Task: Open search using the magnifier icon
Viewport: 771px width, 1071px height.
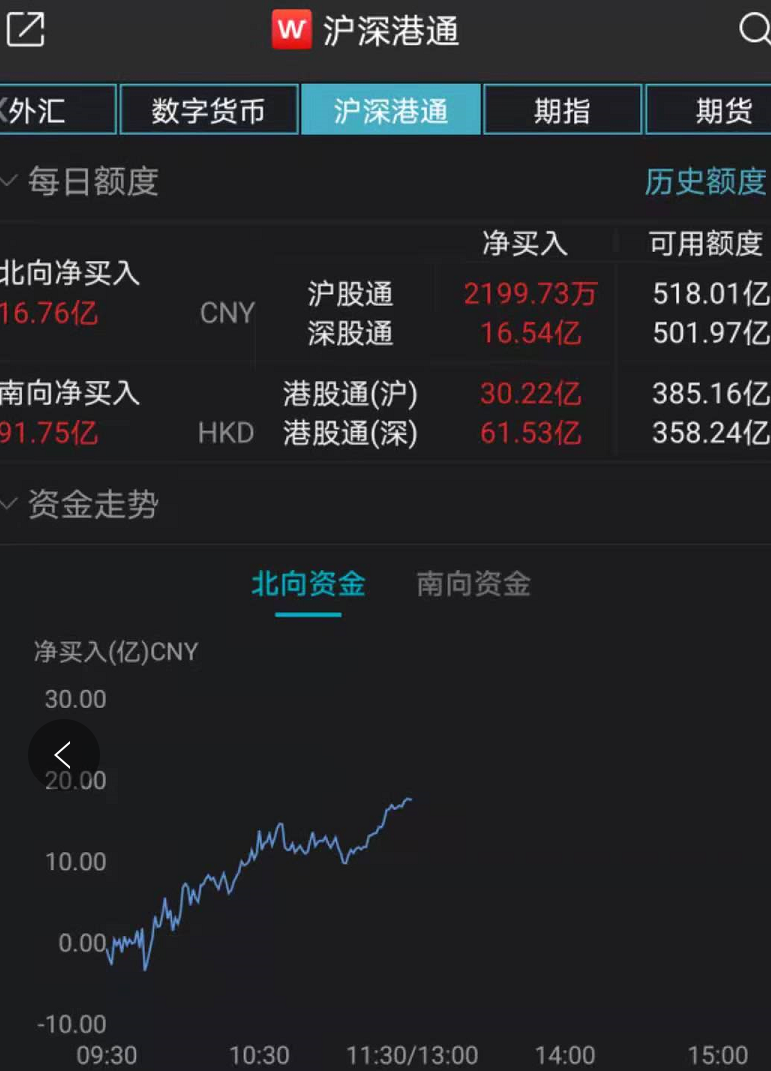Action: tap(753, 30)
